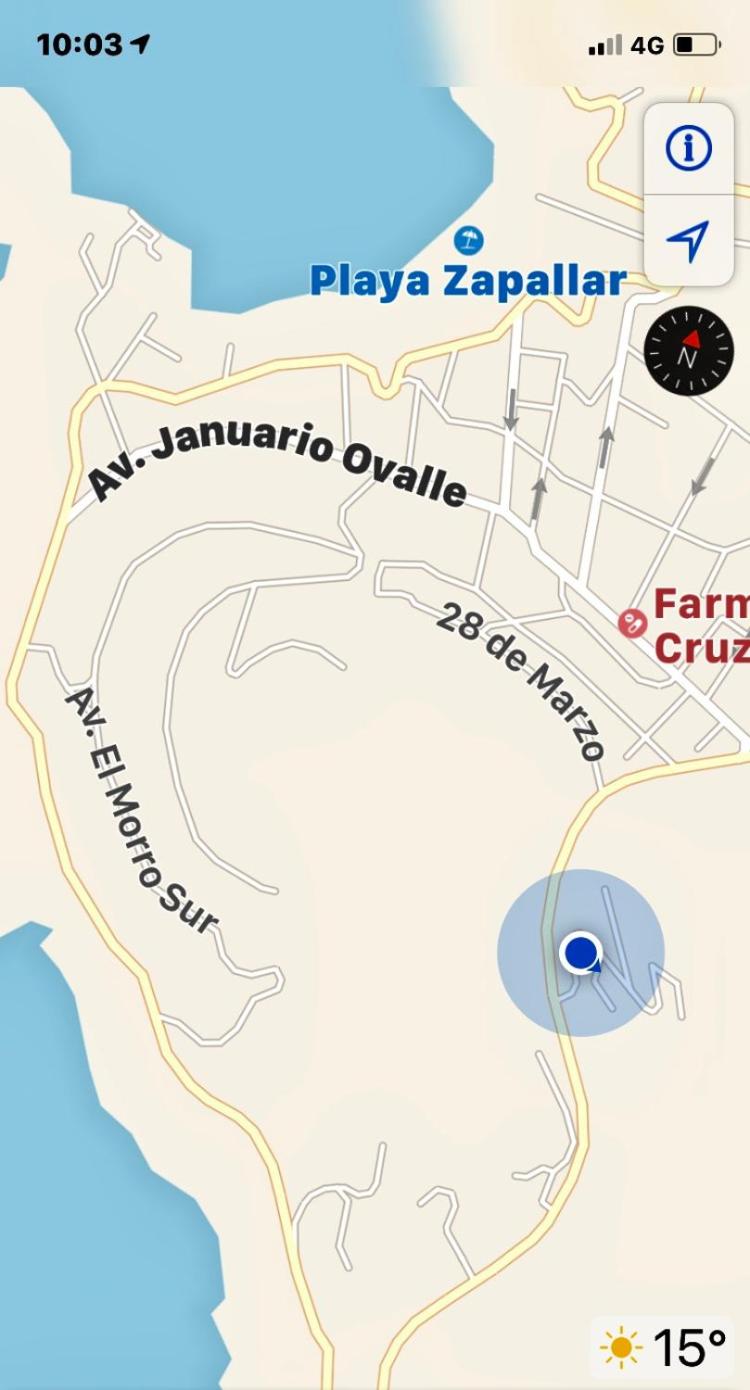Image resolution: width=750 pixels, height=1390 pixels.
Task: Open the map info settings button
Action: click(x=688, y=149)
